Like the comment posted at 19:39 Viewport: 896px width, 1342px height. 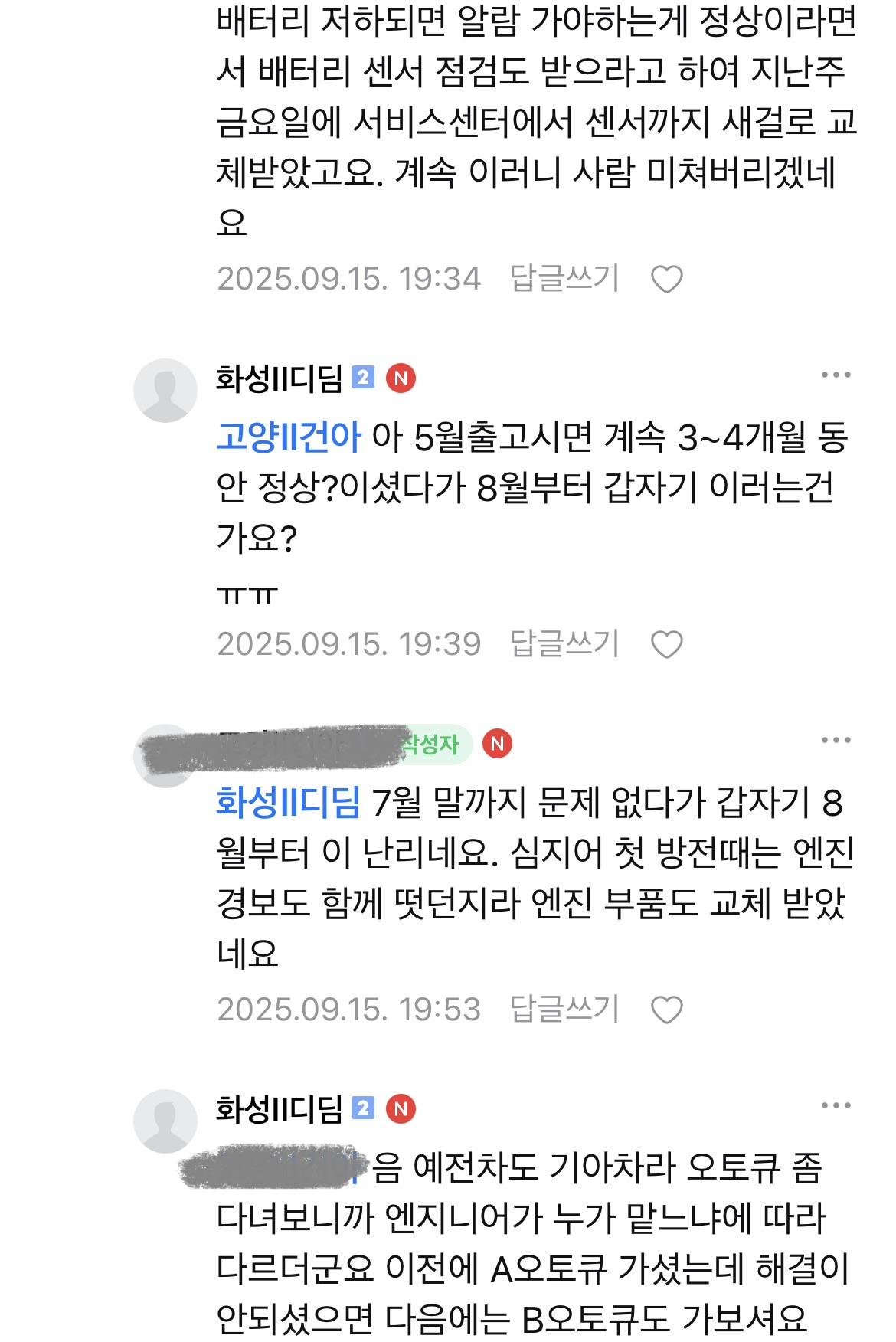tap(666, 645)
